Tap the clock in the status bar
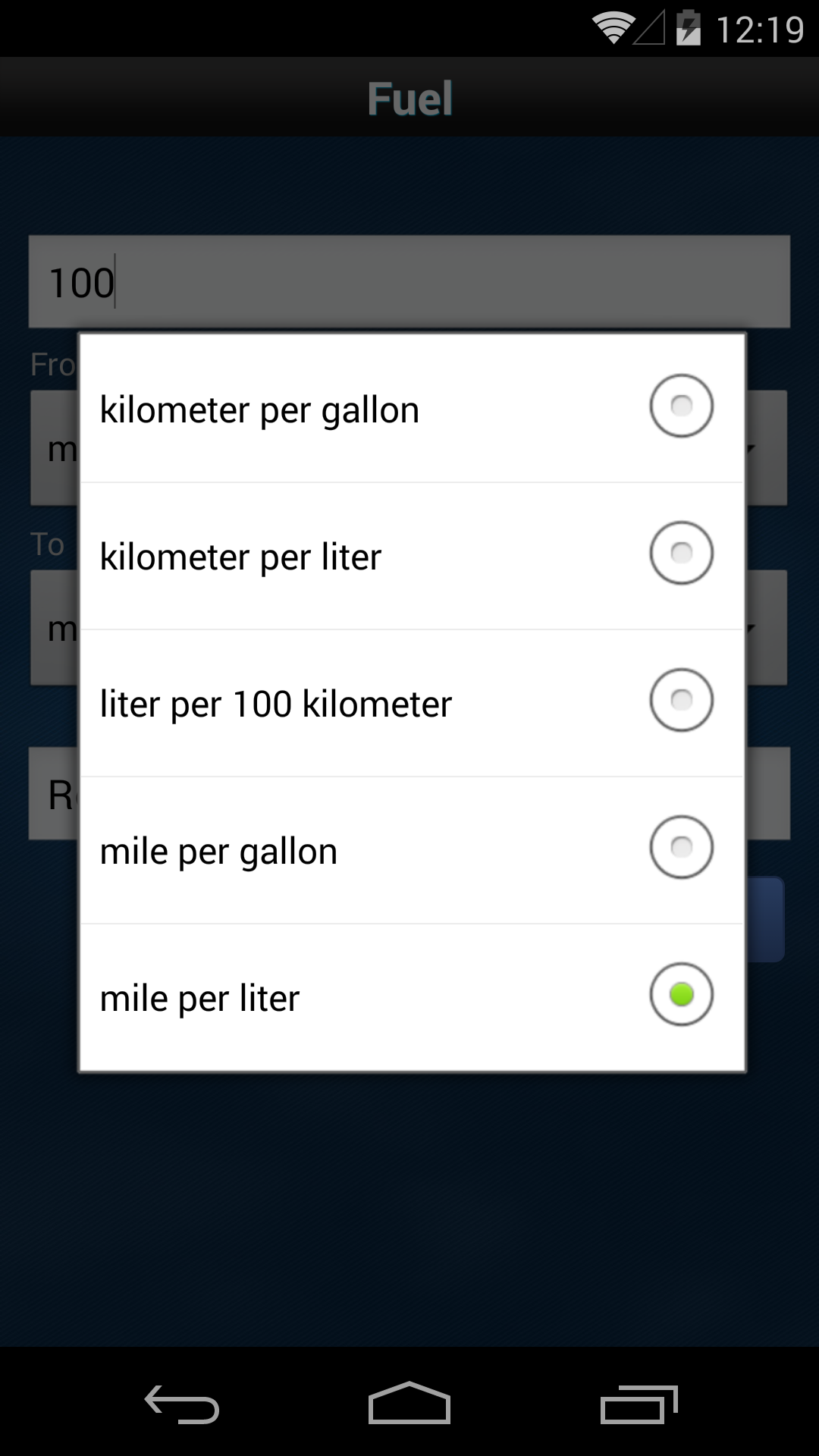819x1456 pixels. (x=761, y=29)
